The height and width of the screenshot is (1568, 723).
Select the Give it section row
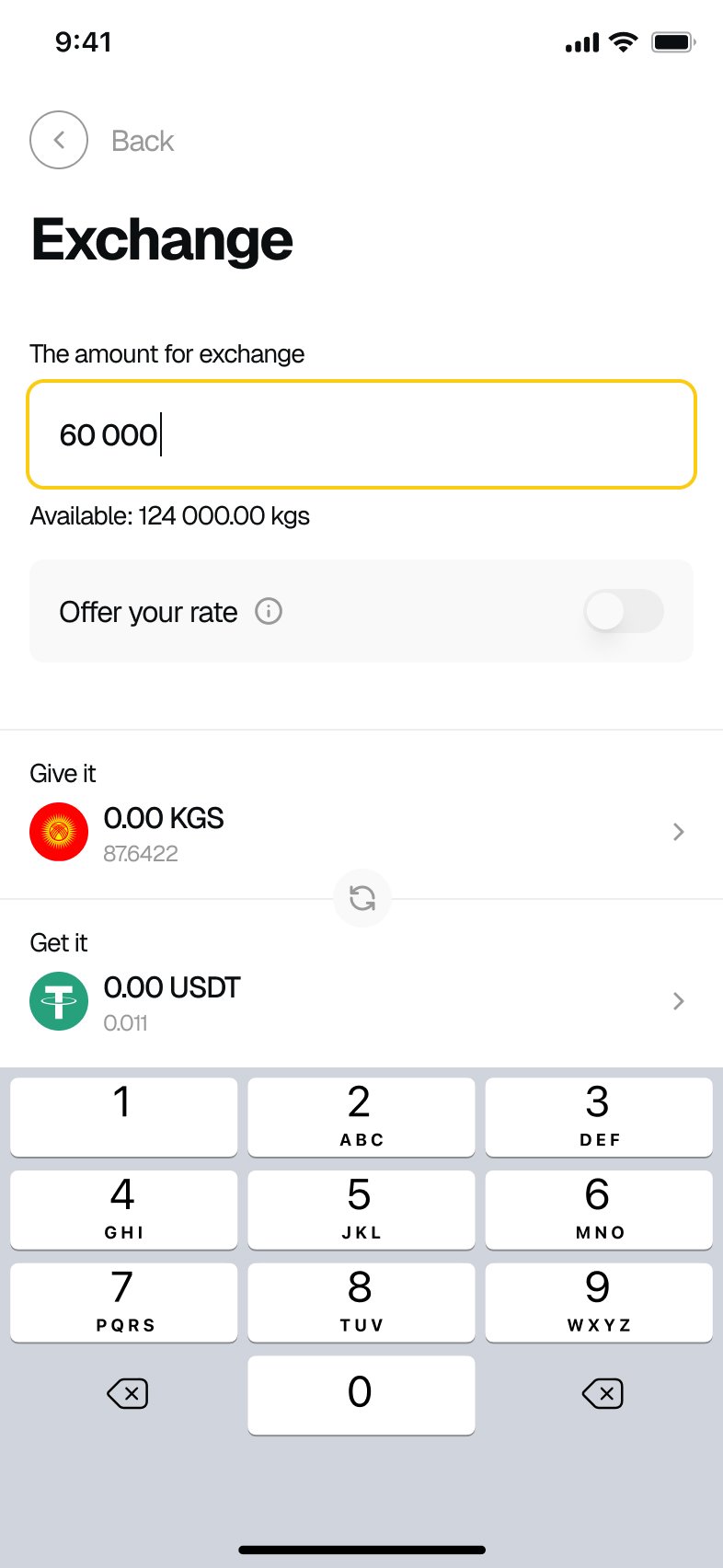(361, 832)
